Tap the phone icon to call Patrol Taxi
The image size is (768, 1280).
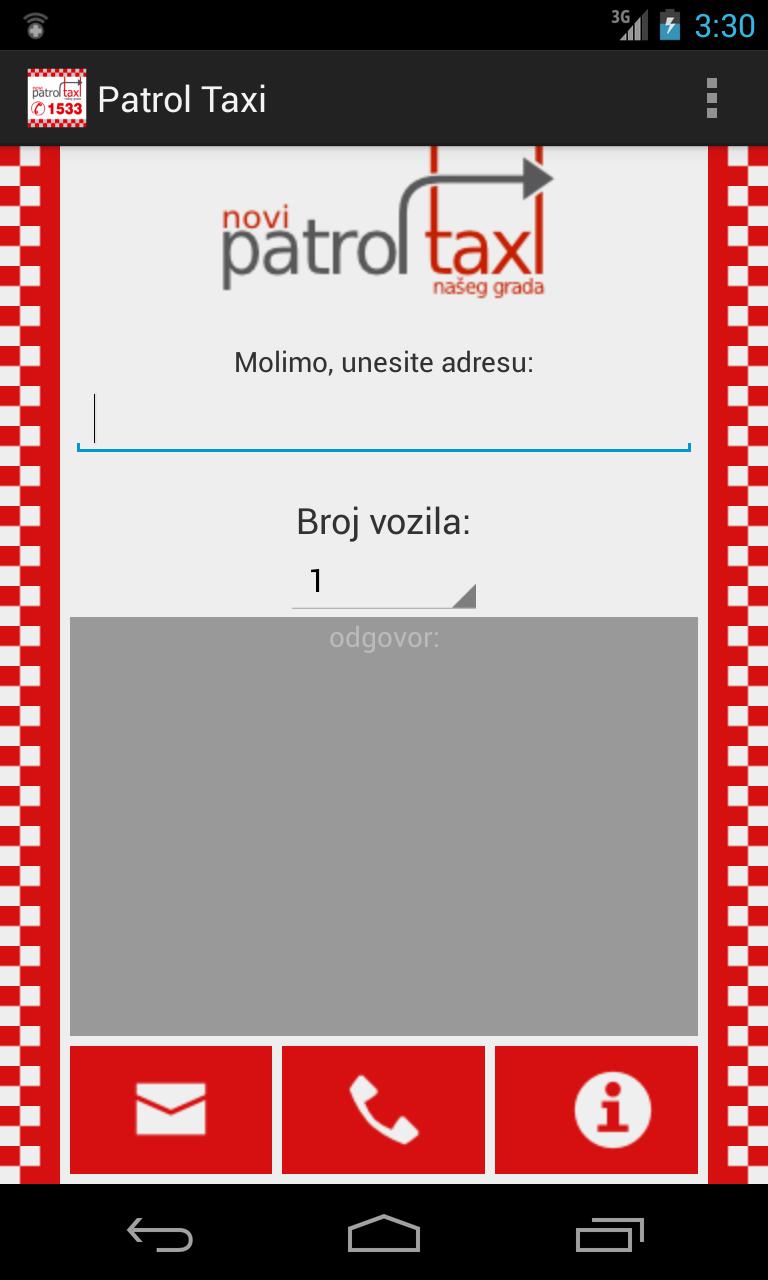383,1108
